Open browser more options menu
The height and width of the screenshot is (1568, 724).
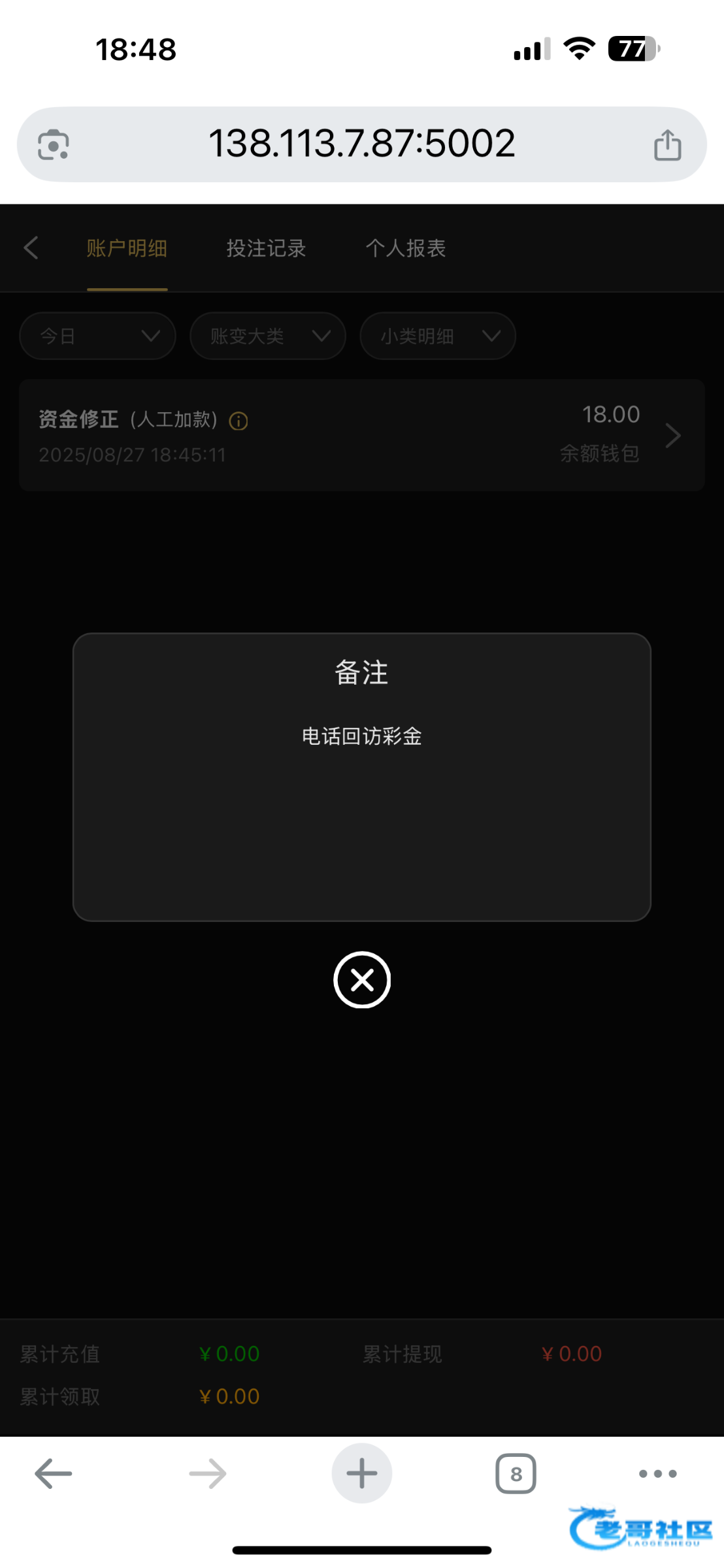pos(657,1473)
